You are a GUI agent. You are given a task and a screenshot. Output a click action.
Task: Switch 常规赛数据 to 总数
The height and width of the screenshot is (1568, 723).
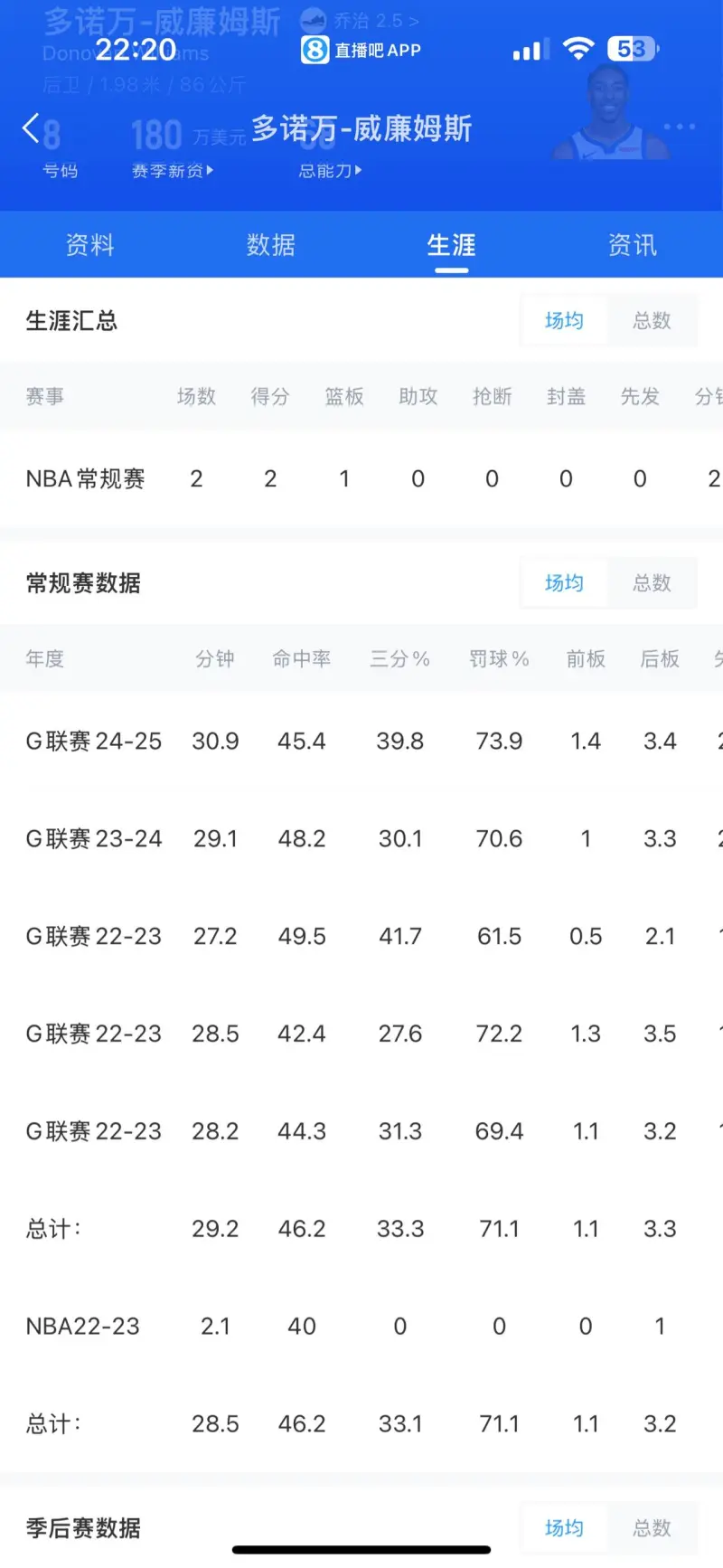point(652,583)
